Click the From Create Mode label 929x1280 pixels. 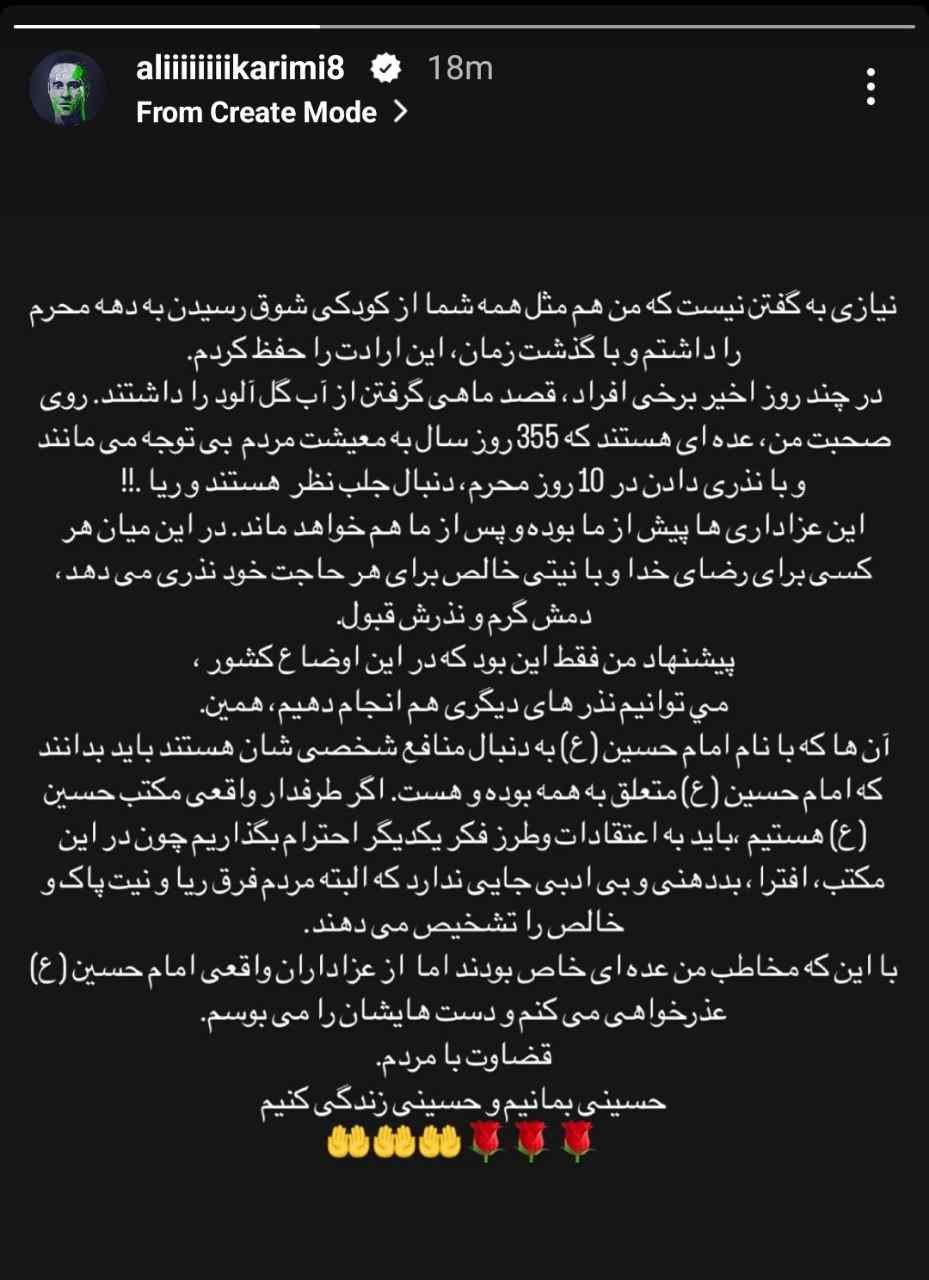(x=253, y=113)
